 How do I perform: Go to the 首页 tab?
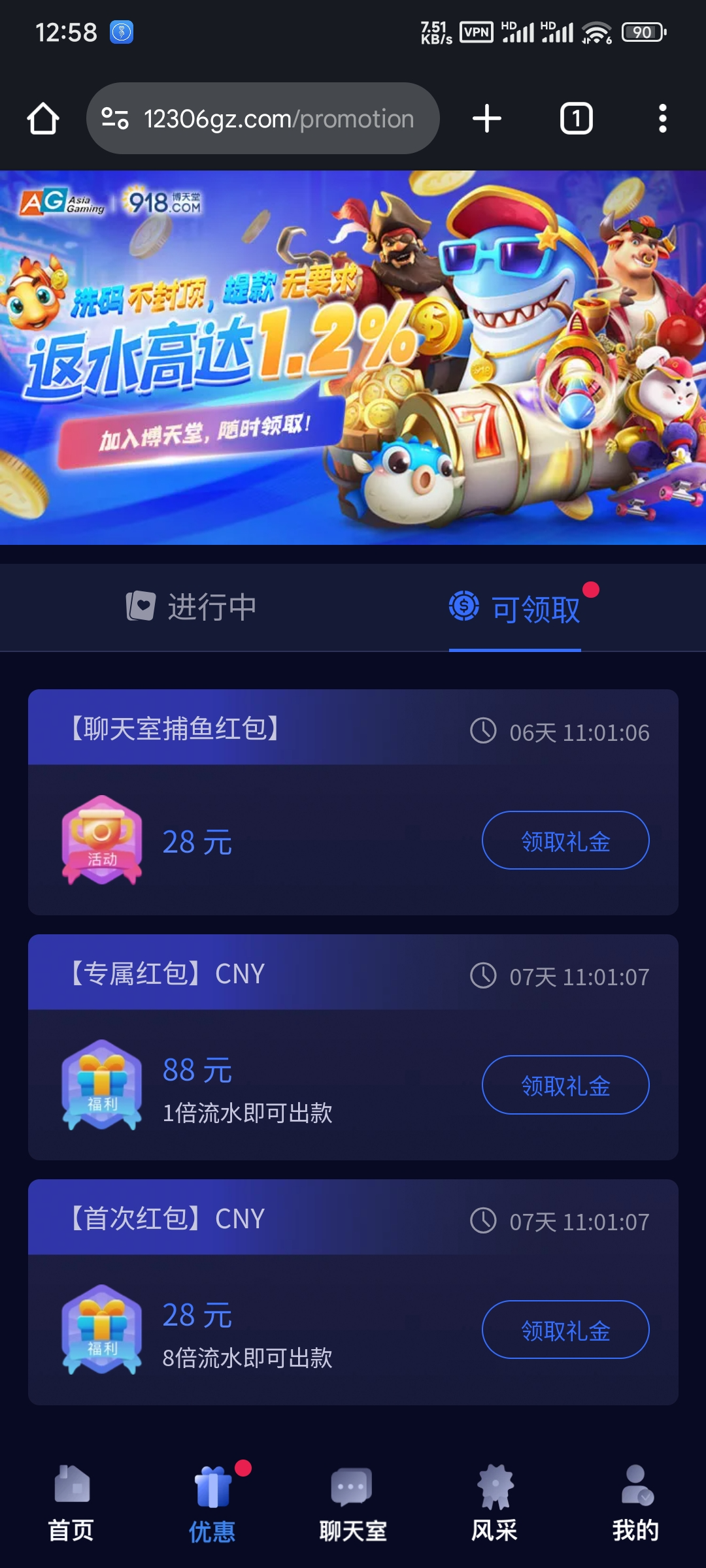coord(71,1503)
